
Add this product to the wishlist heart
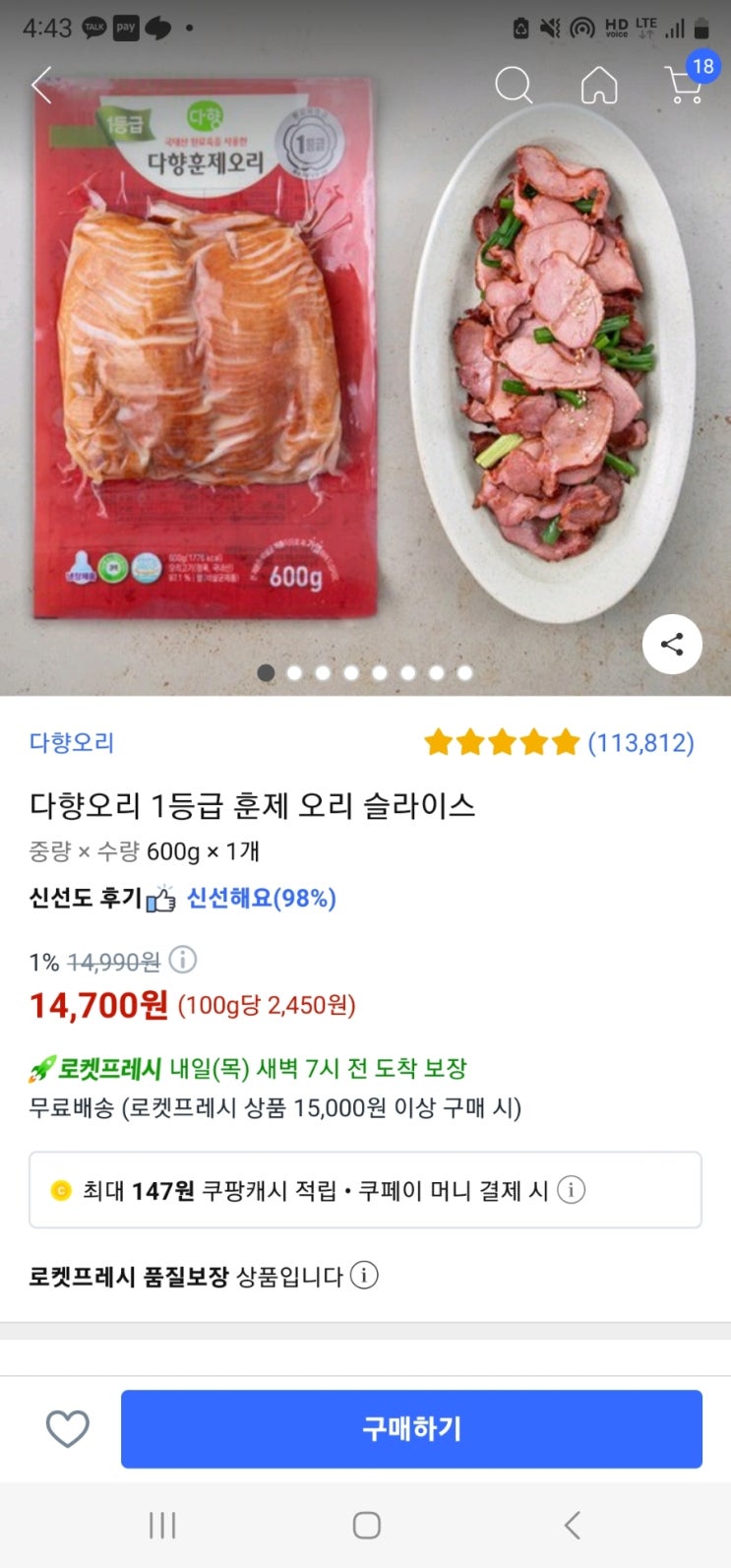(68, 1429)
